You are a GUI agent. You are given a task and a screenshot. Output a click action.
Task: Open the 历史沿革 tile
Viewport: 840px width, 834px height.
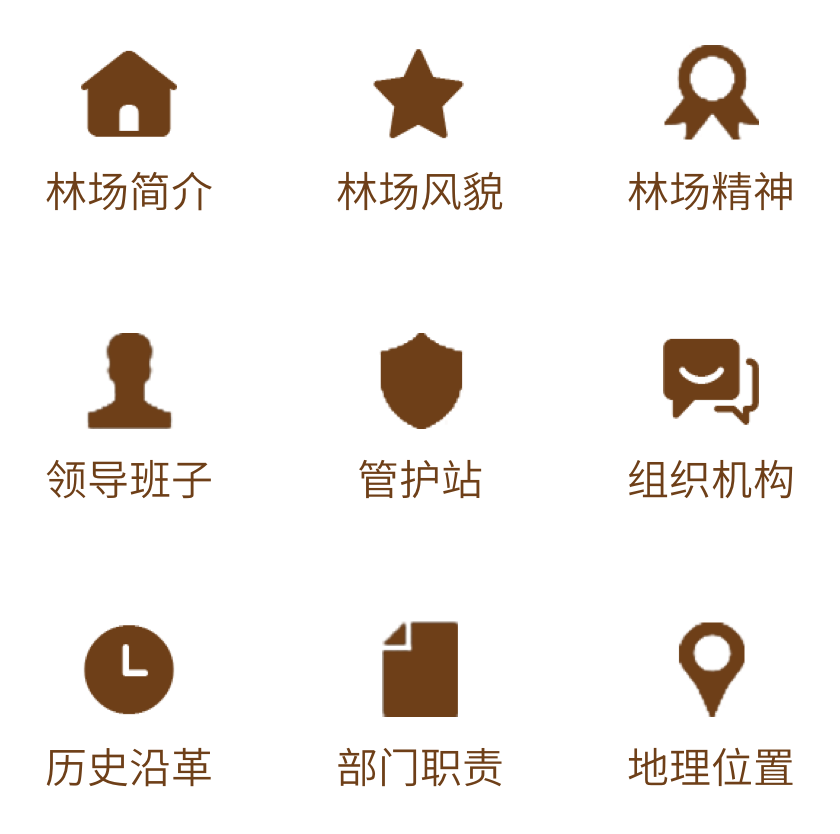(129, 705)
